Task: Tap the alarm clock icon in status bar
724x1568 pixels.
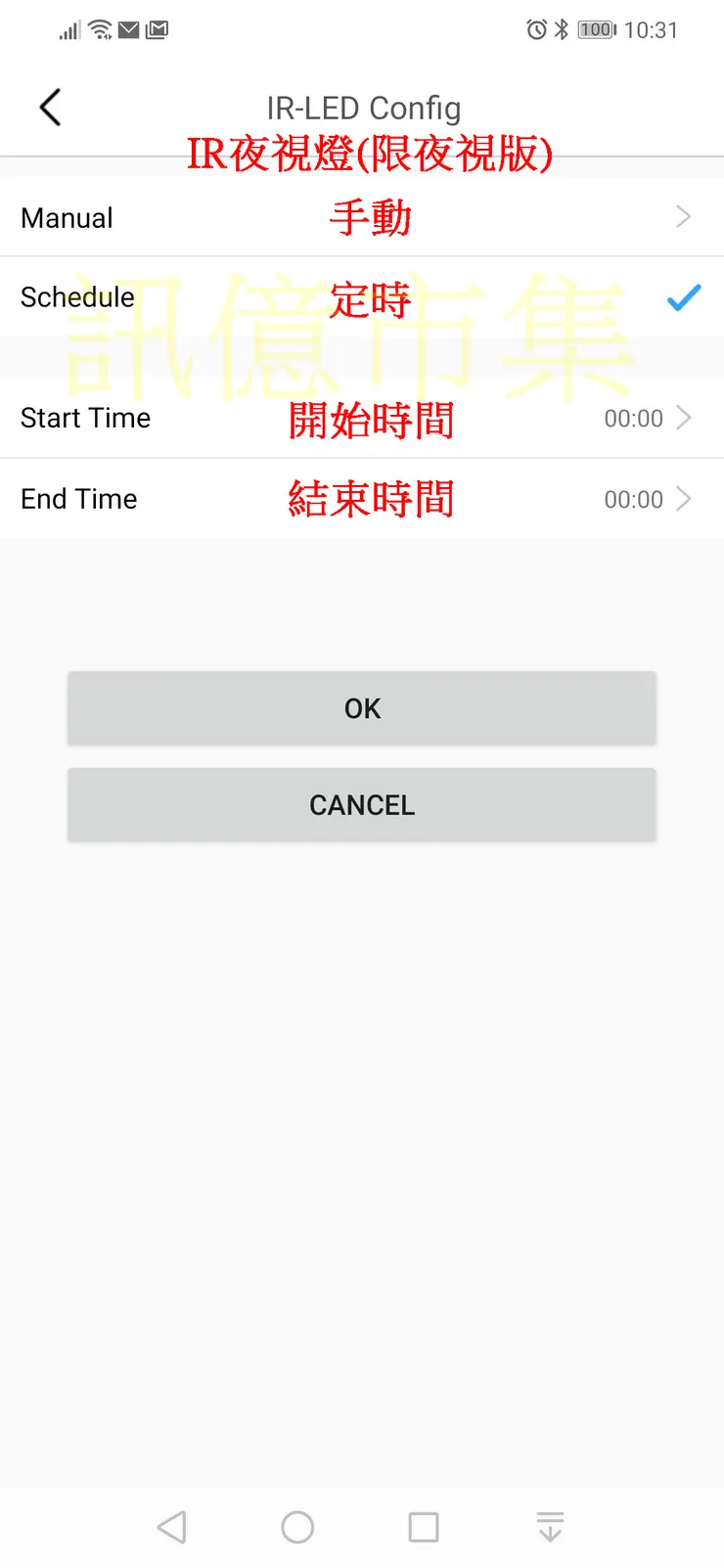Action: (x=535, y=29)
